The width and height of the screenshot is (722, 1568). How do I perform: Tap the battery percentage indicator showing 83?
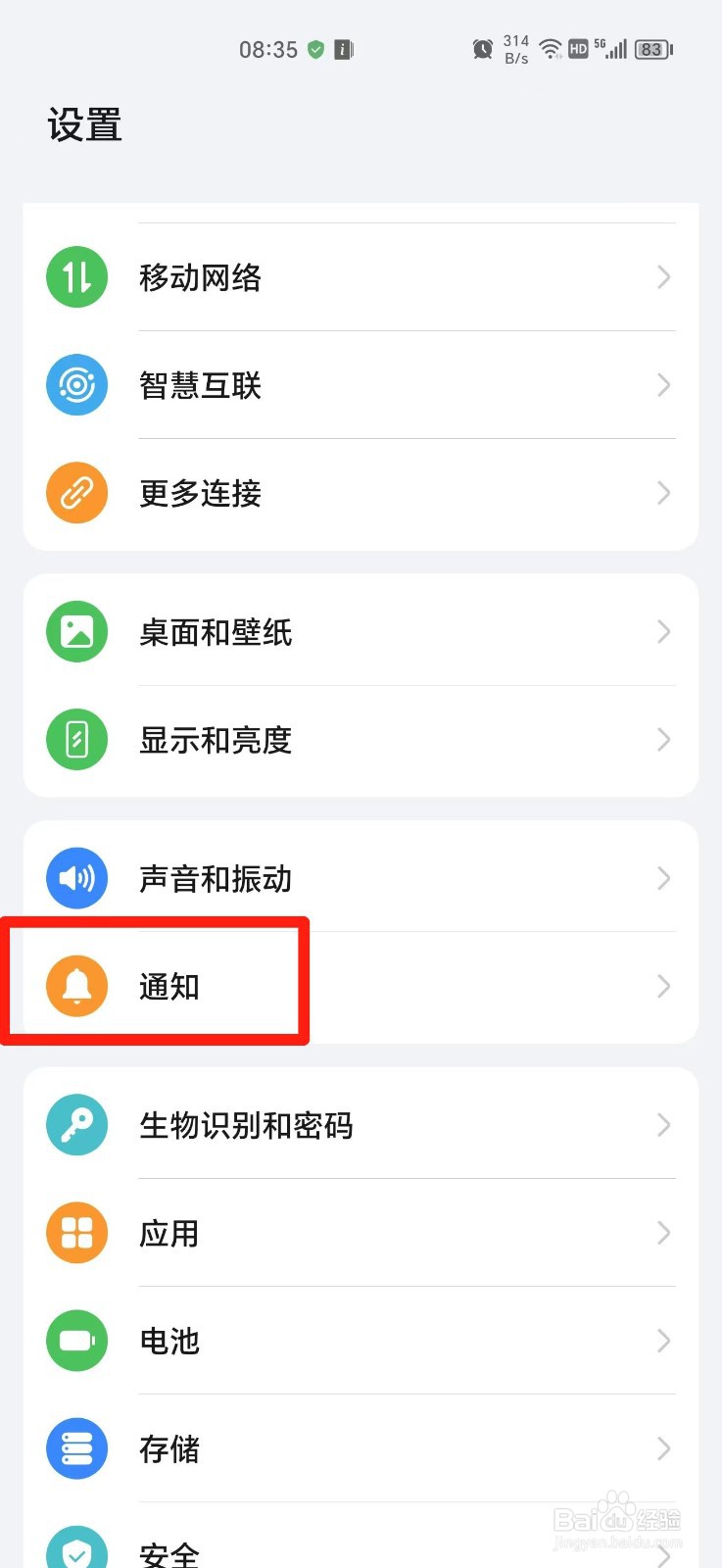pyautogui.click(x=650, y=49)
